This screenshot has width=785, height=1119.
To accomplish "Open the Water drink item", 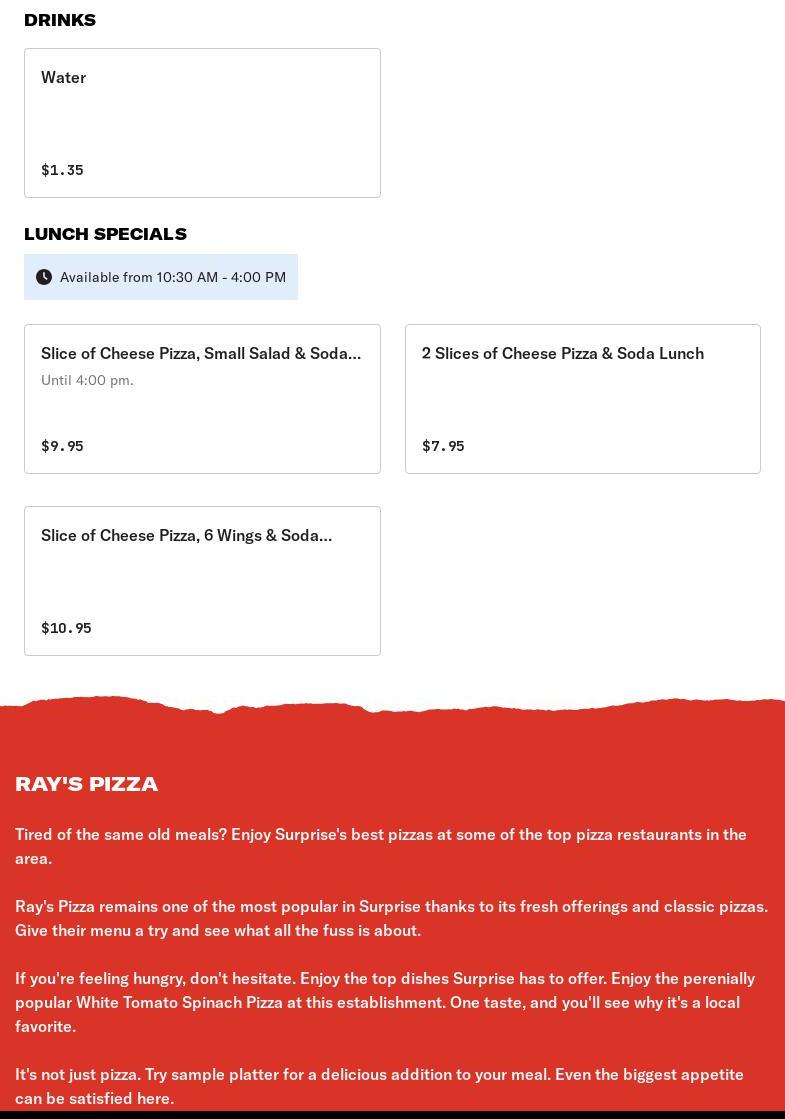I will tap(202, 123).
